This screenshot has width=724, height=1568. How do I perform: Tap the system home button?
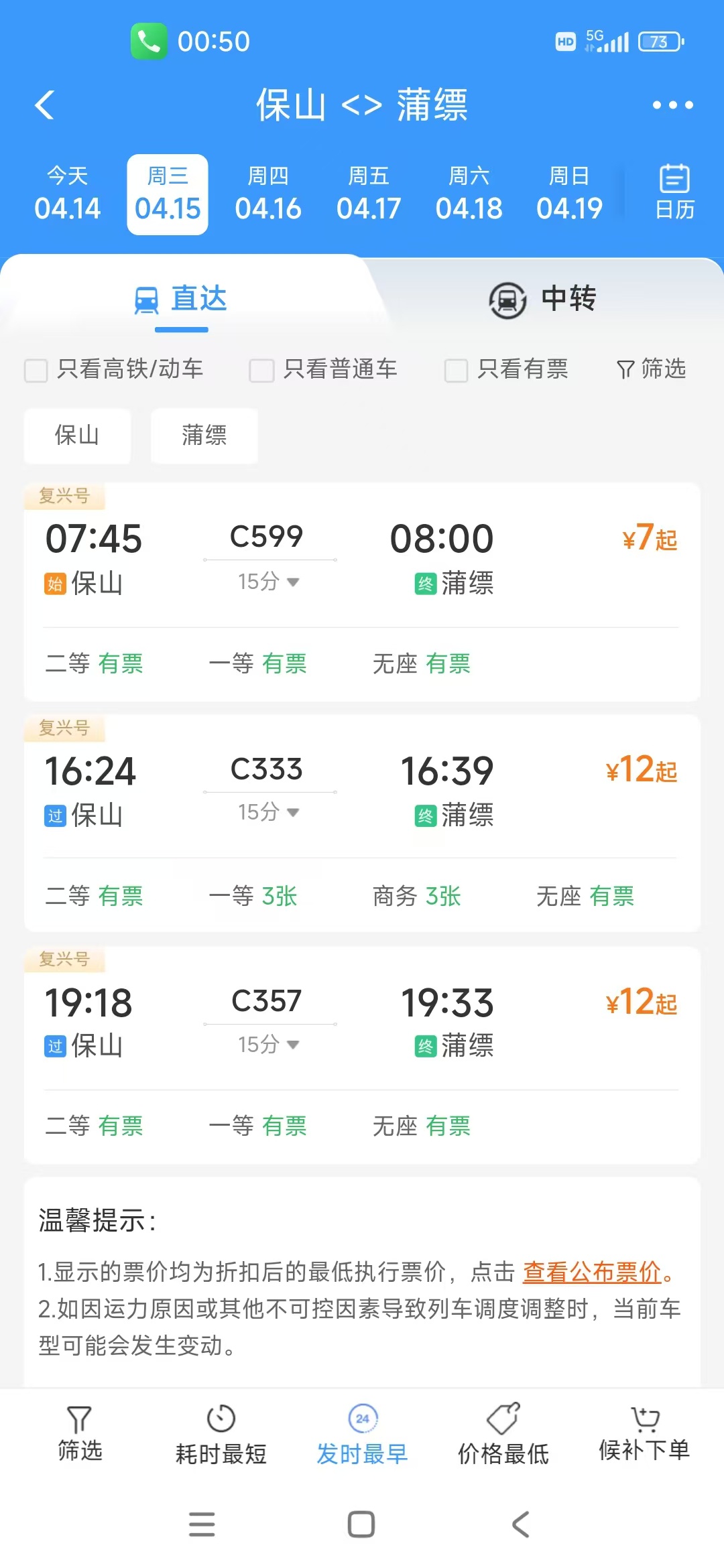[x=361, y=1524]
